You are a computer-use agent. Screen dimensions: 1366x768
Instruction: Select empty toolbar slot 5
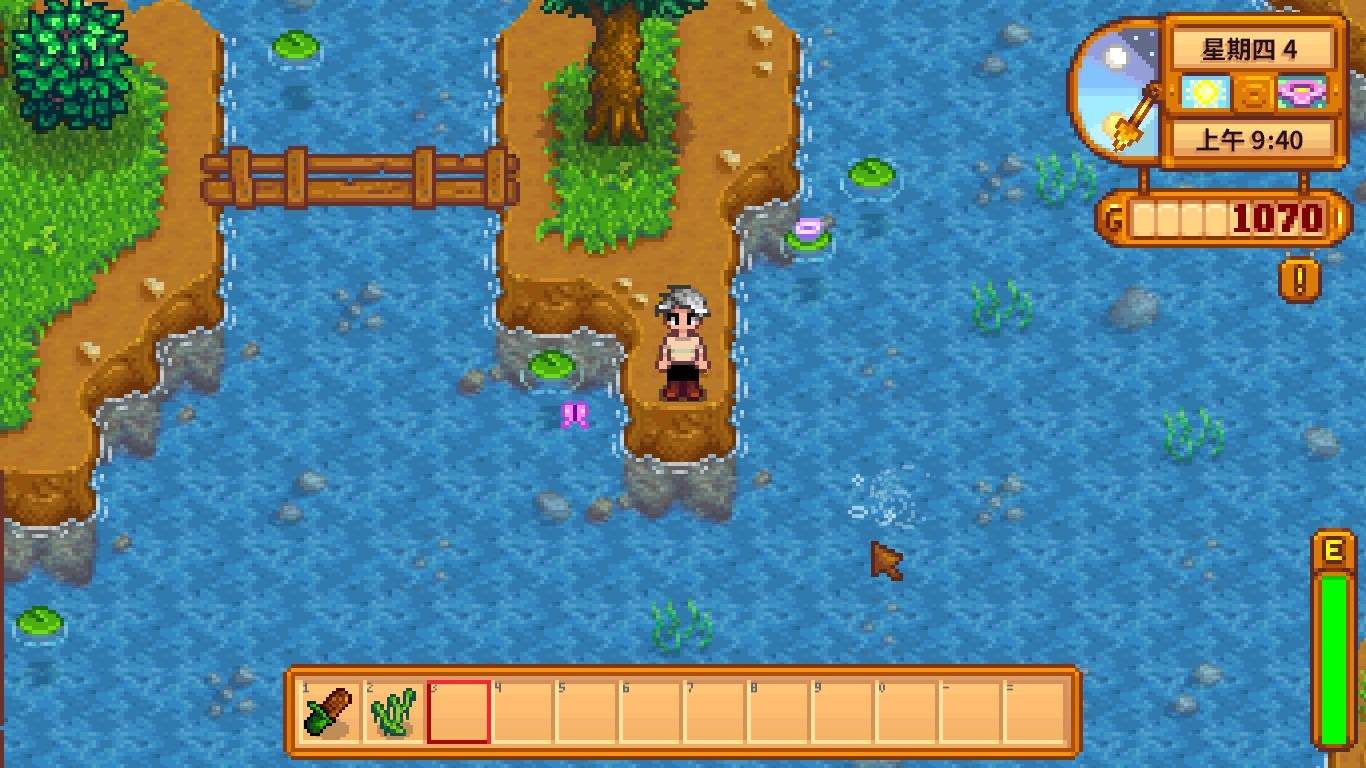(x=586, y=712)
